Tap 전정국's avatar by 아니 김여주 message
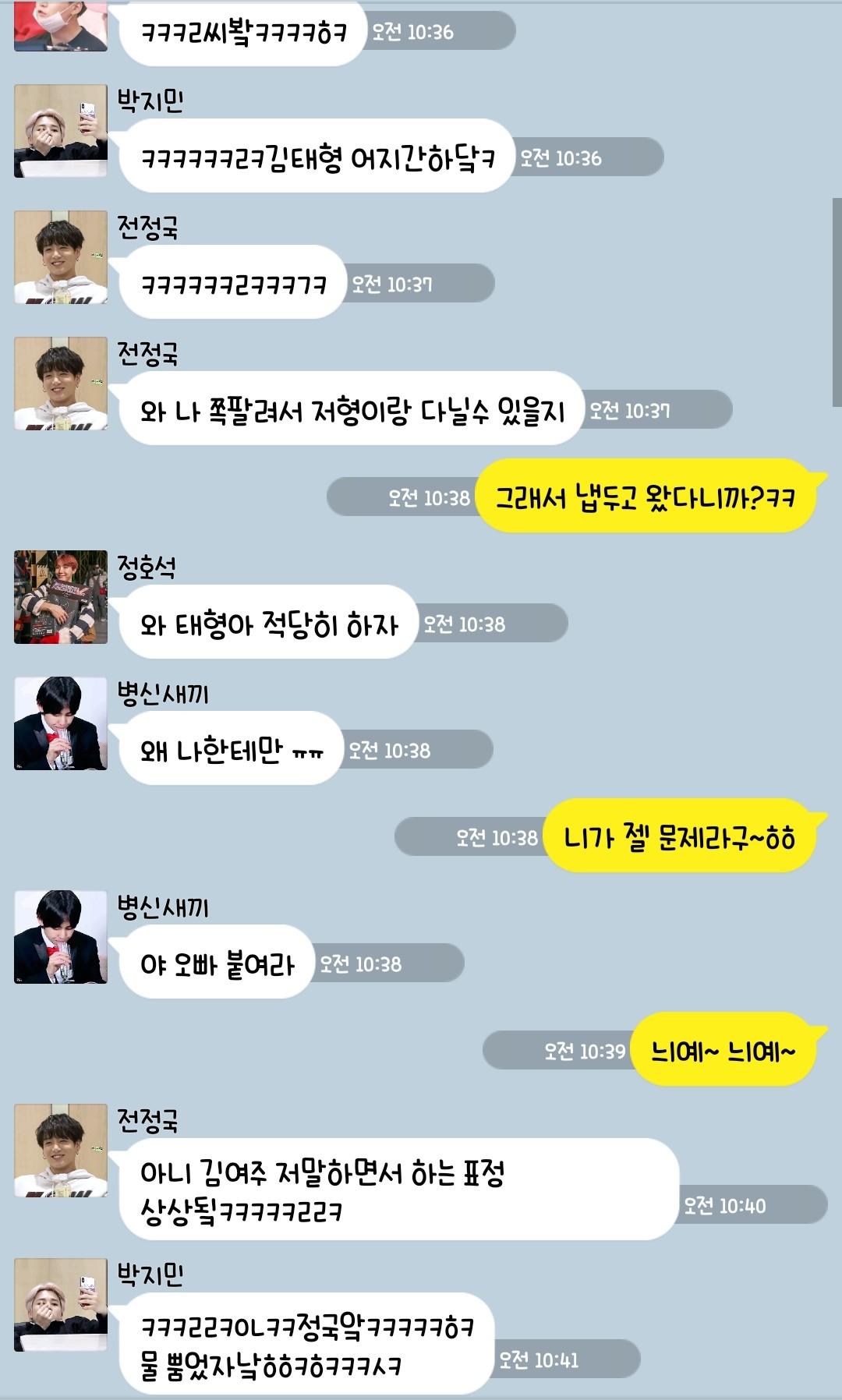 pos(61,1151)
